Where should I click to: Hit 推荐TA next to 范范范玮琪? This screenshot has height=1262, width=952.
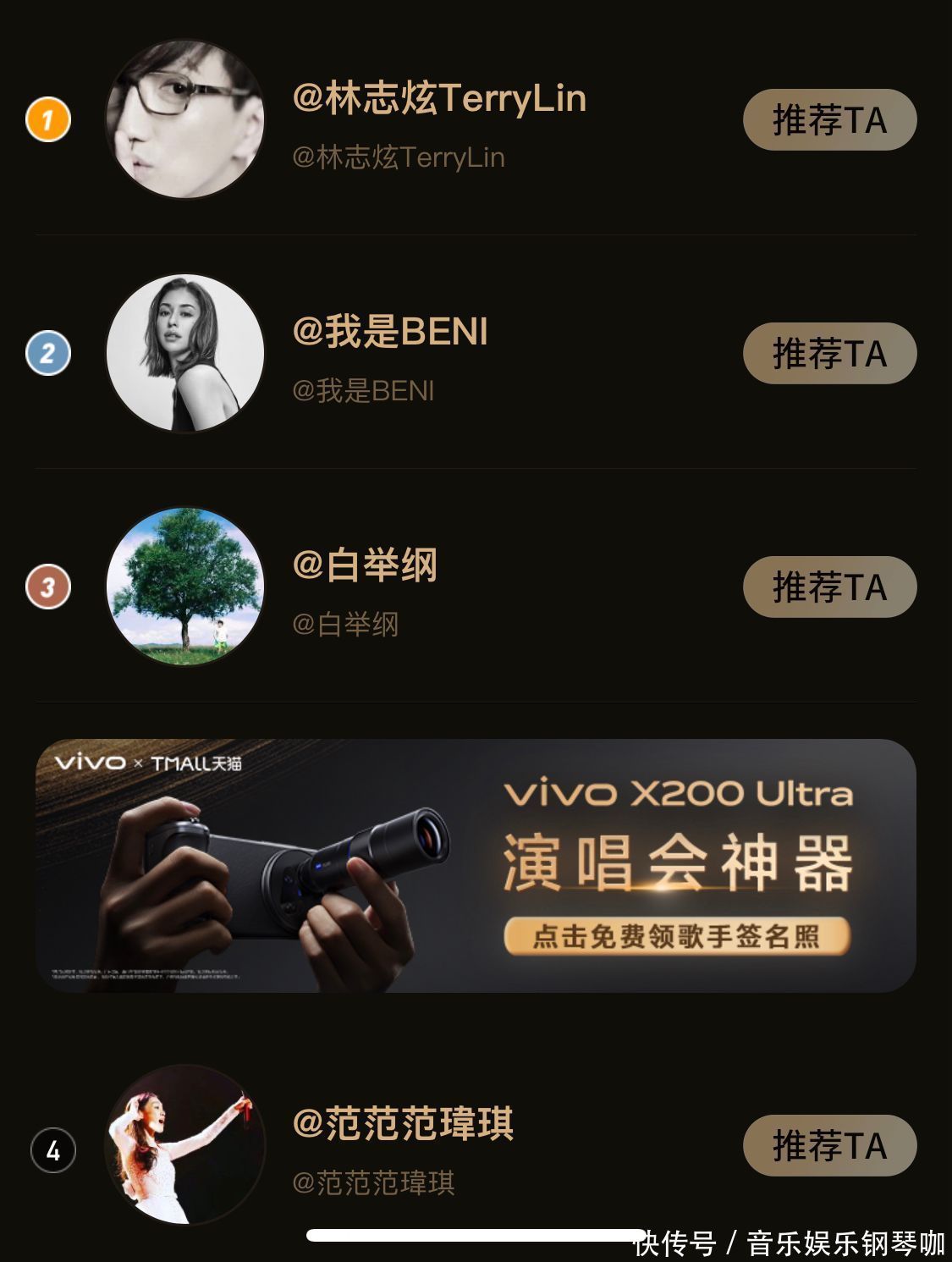[829, 1146]
